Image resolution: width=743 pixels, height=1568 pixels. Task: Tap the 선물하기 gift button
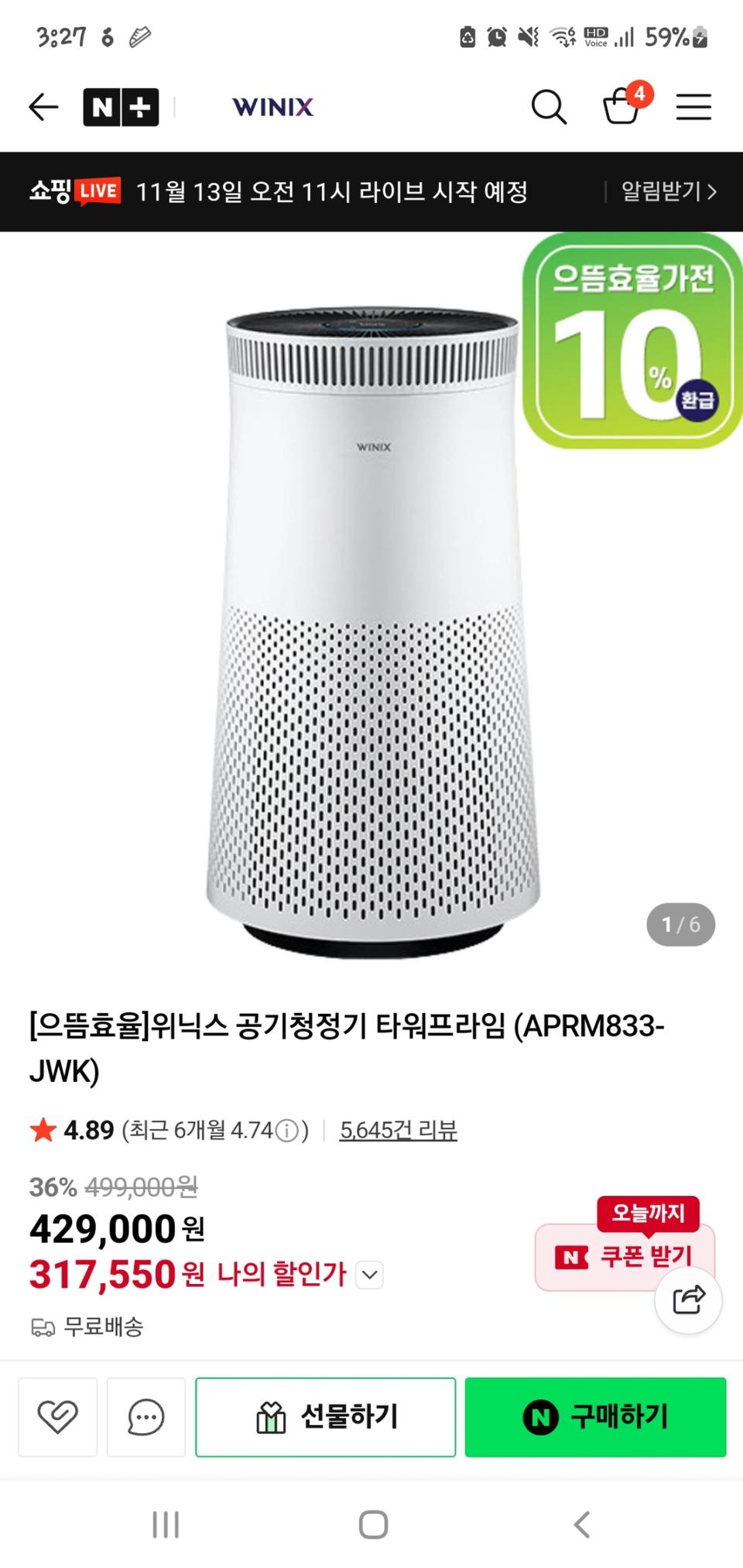325,1417
